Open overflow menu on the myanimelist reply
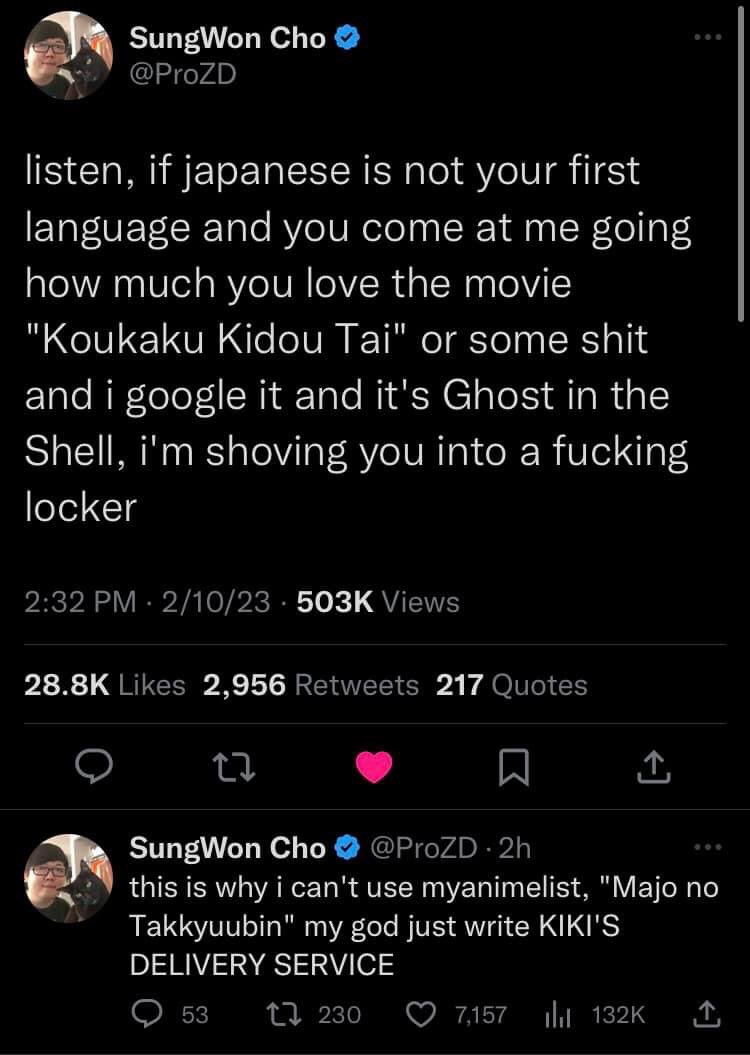The width and height of the screenshot is (750, 1055). [x=707, y=847]
